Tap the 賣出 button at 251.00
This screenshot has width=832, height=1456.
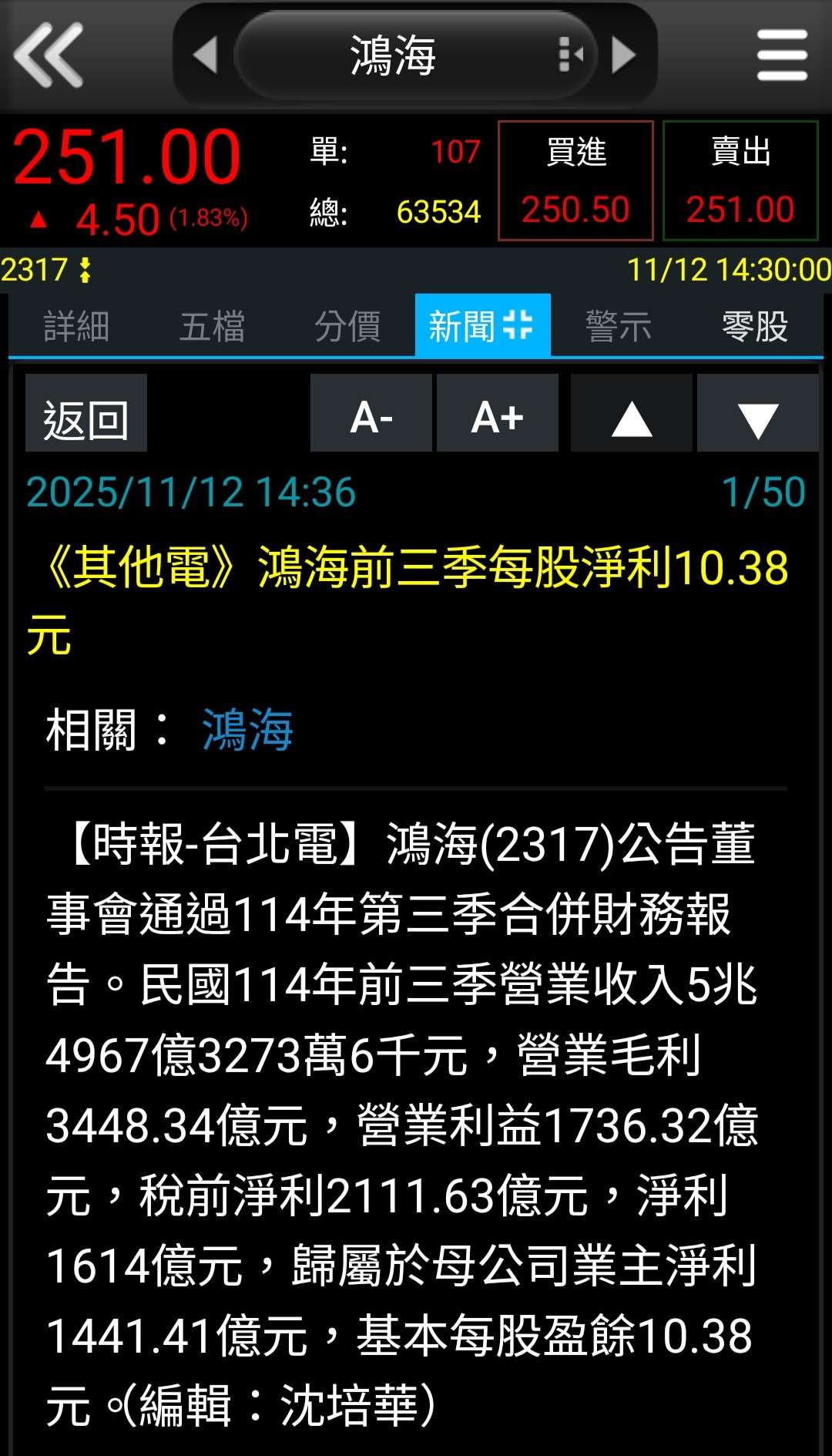pos(740,180)
